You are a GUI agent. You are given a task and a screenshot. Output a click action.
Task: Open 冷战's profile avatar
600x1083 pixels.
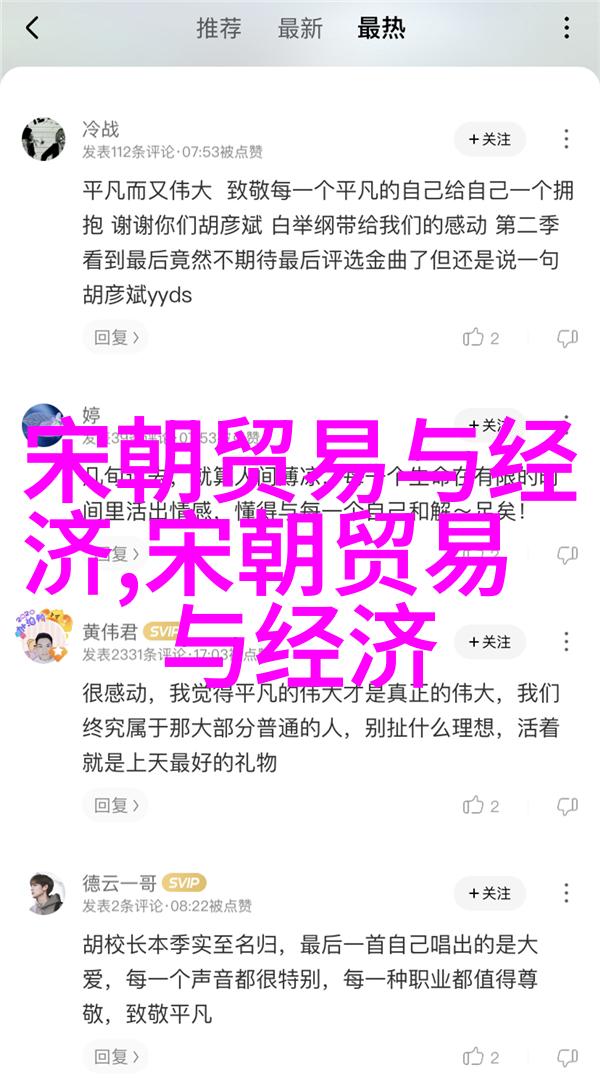pos(43,140)
